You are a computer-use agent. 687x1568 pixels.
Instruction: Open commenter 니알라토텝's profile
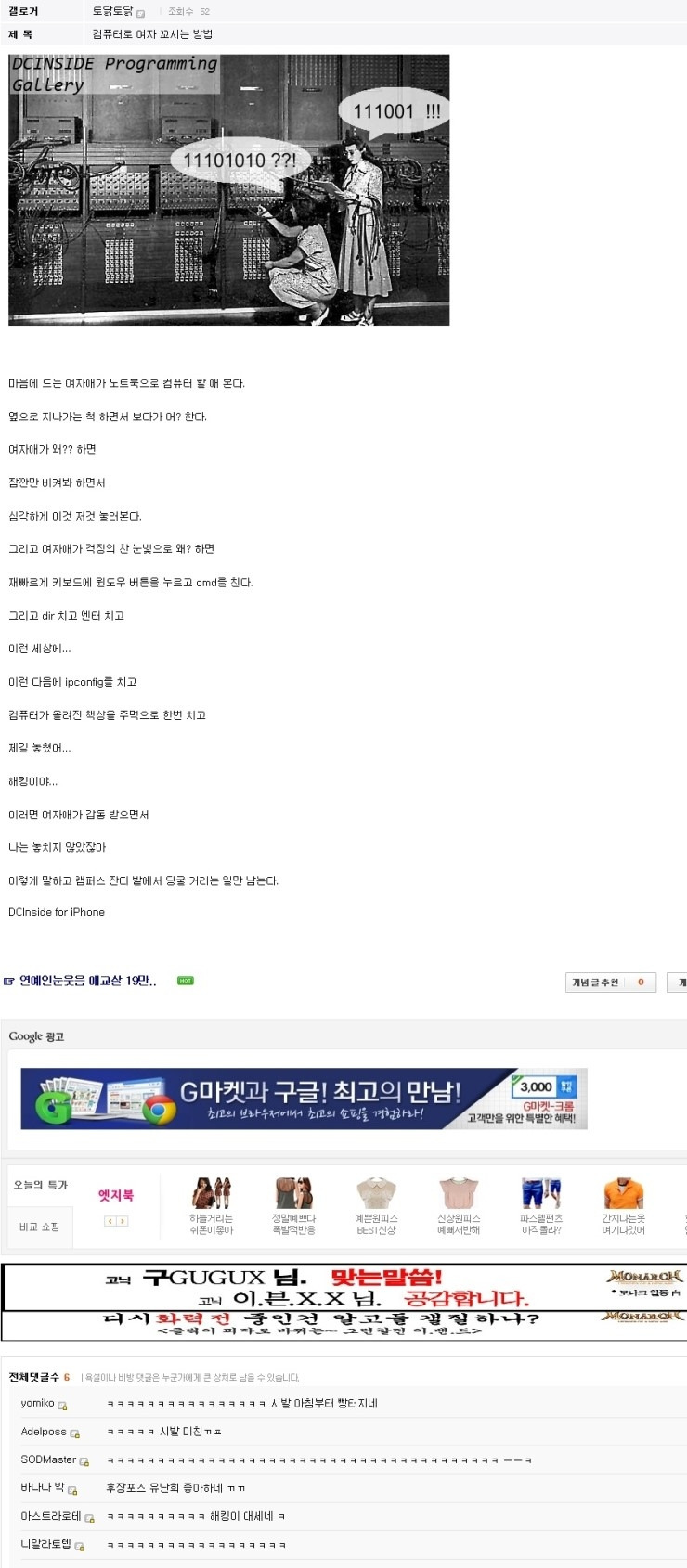(46, 1544)
